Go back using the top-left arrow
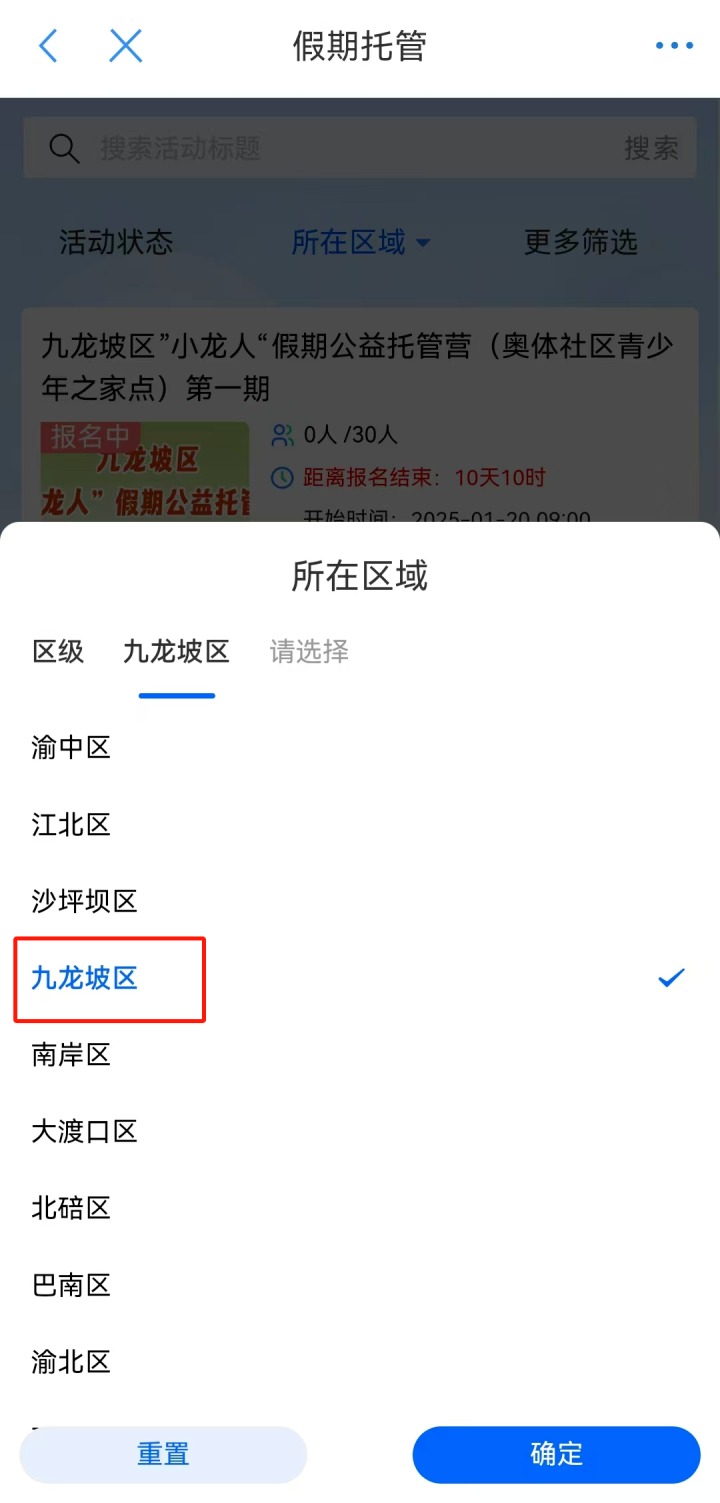This screenshot has height=1503, width=720. (x=48, y=46)
